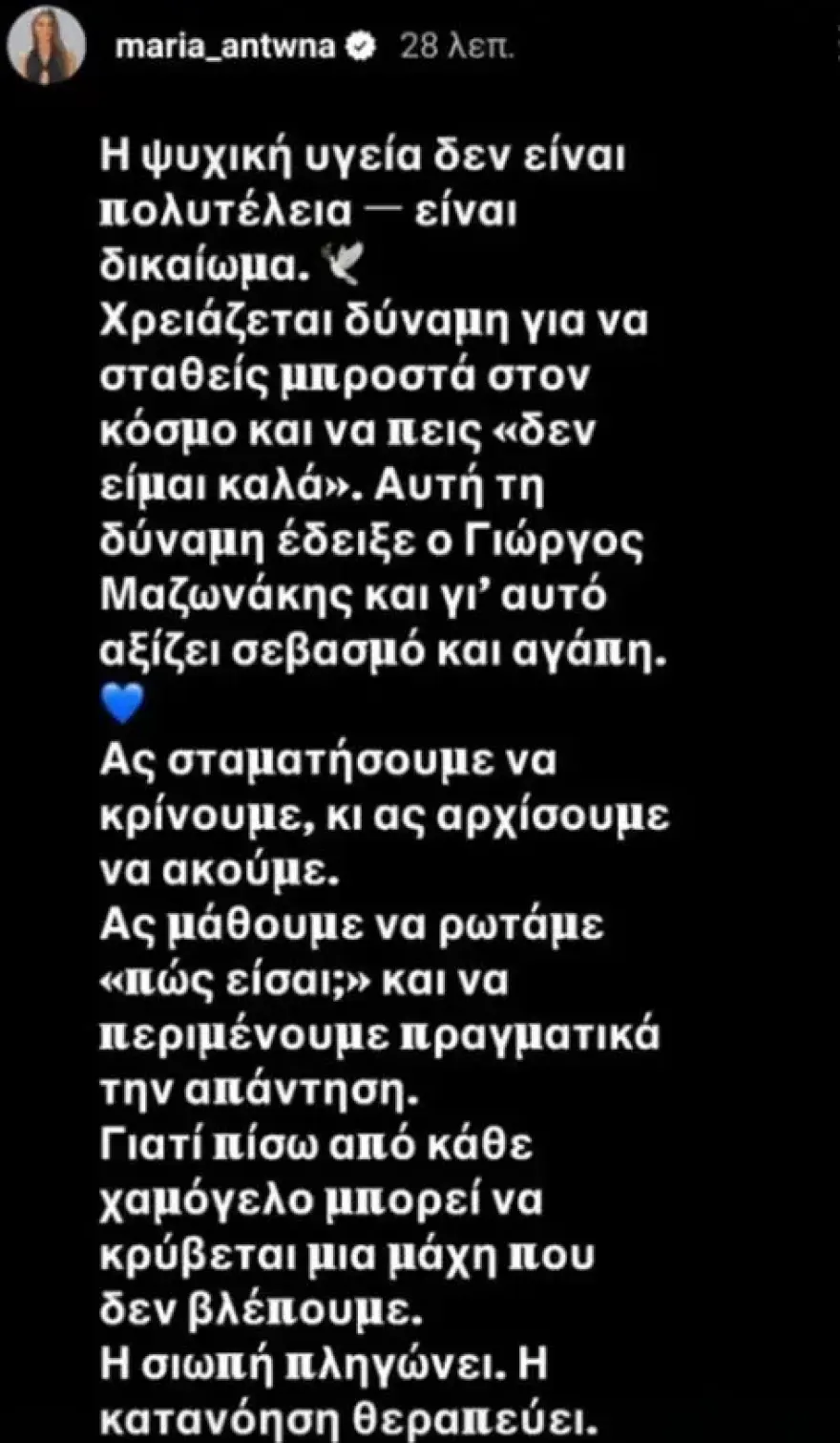Tap the maria_antwna username

pos(225,46)
